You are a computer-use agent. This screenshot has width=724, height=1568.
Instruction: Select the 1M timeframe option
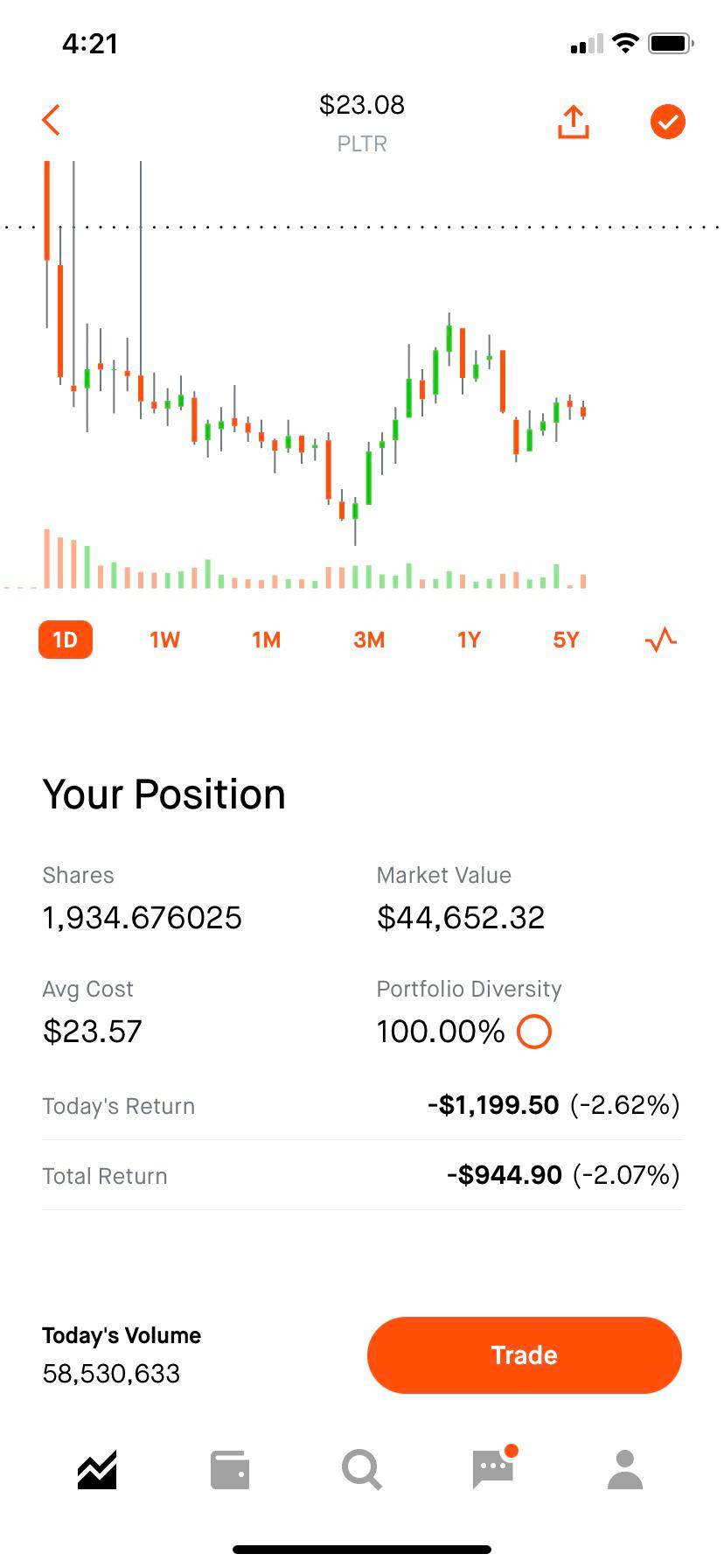[266, 640]
